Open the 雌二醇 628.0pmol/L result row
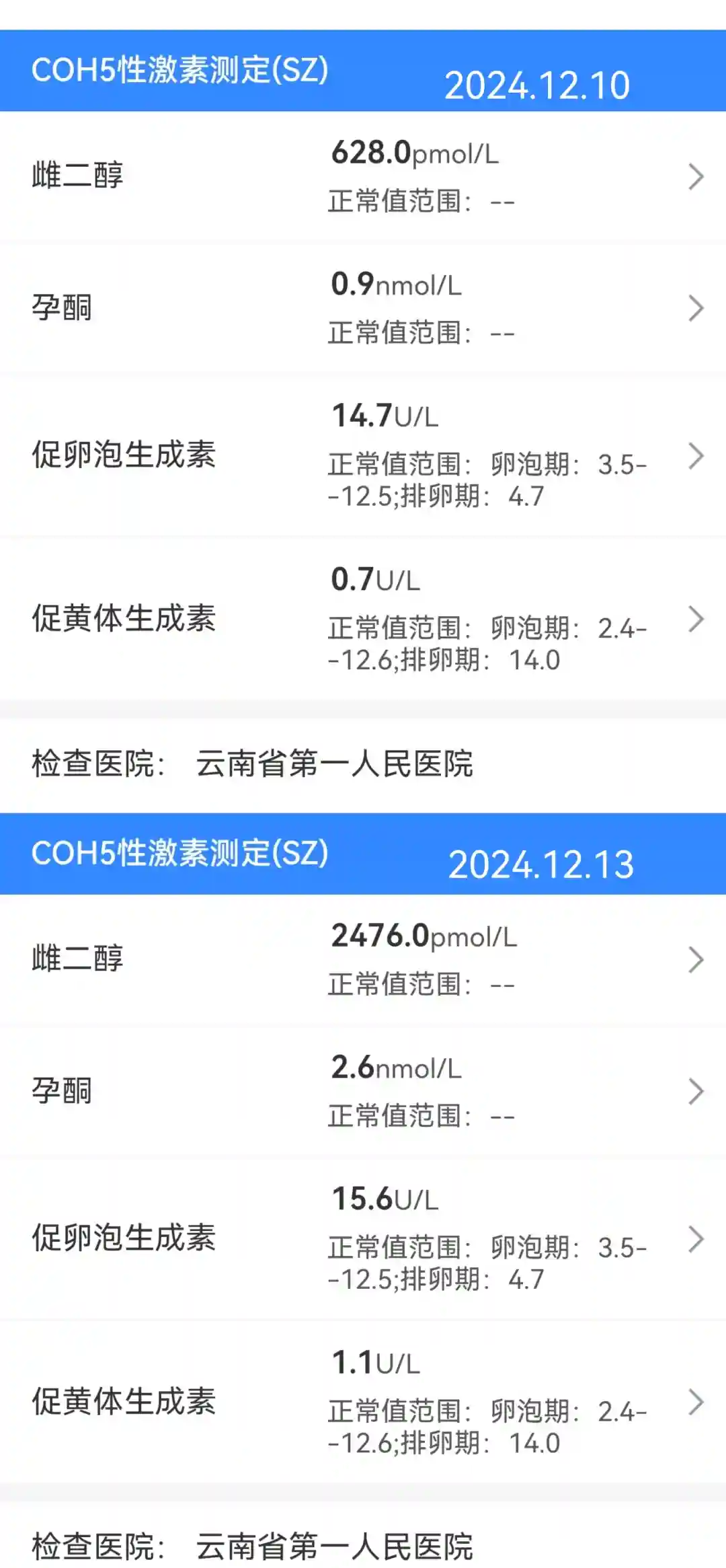 (x=363, y=176)
